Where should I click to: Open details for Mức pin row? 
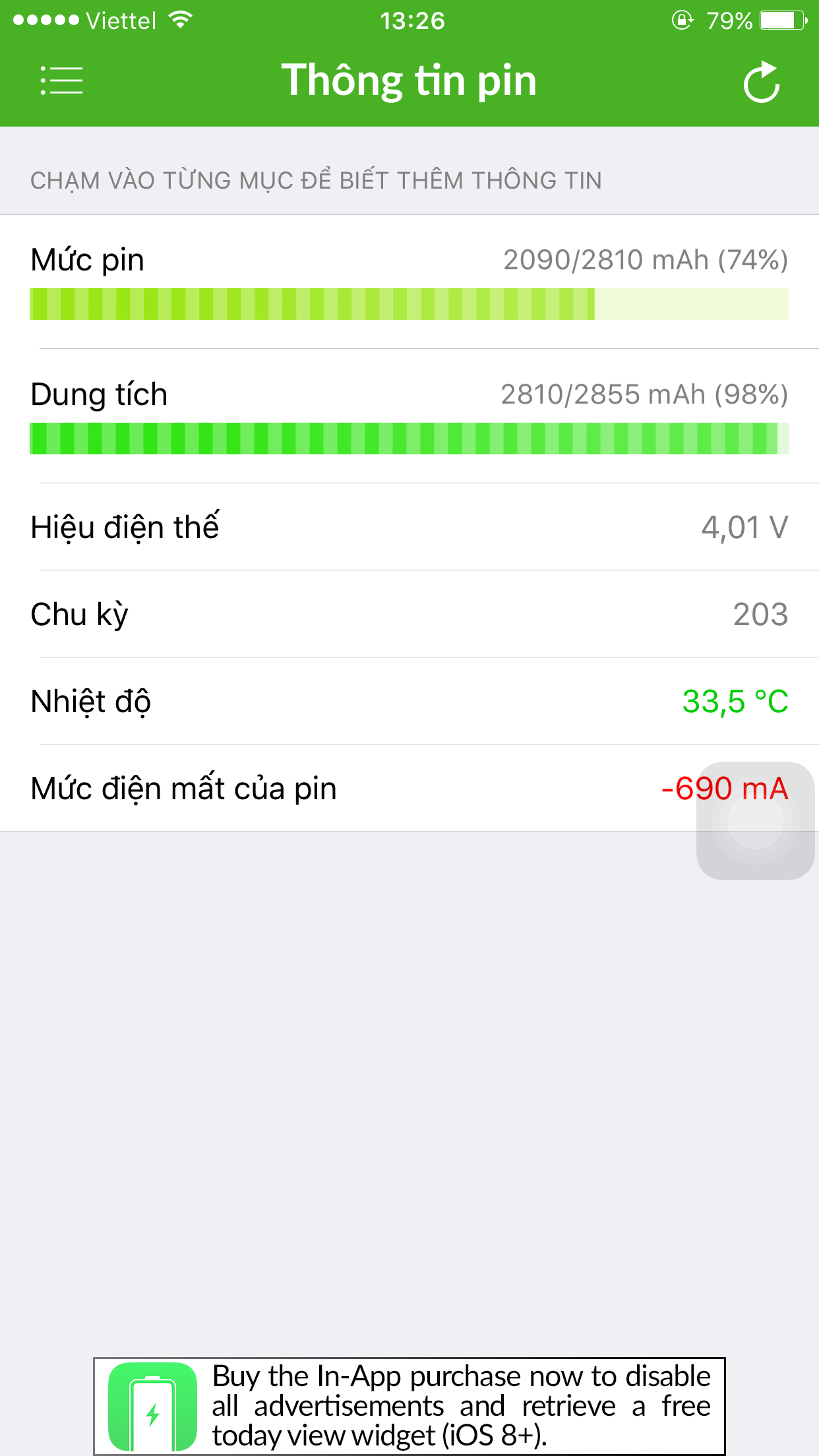pyautogui.click(x=409, y=282)
